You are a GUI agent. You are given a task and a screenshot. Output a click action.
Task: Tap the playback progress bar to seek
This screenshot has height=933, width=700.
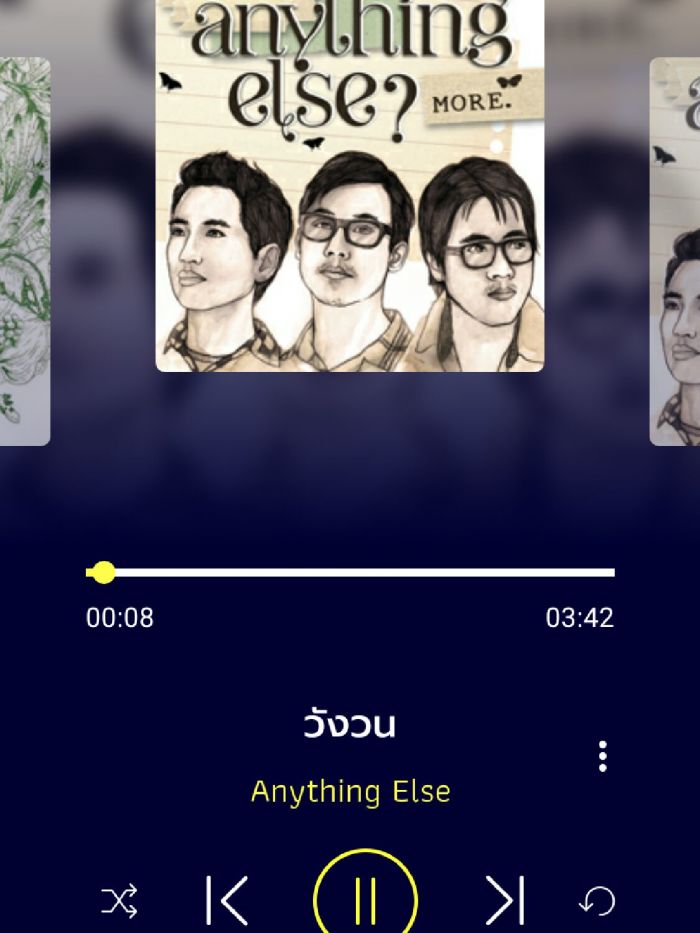(x=350, y=573)
